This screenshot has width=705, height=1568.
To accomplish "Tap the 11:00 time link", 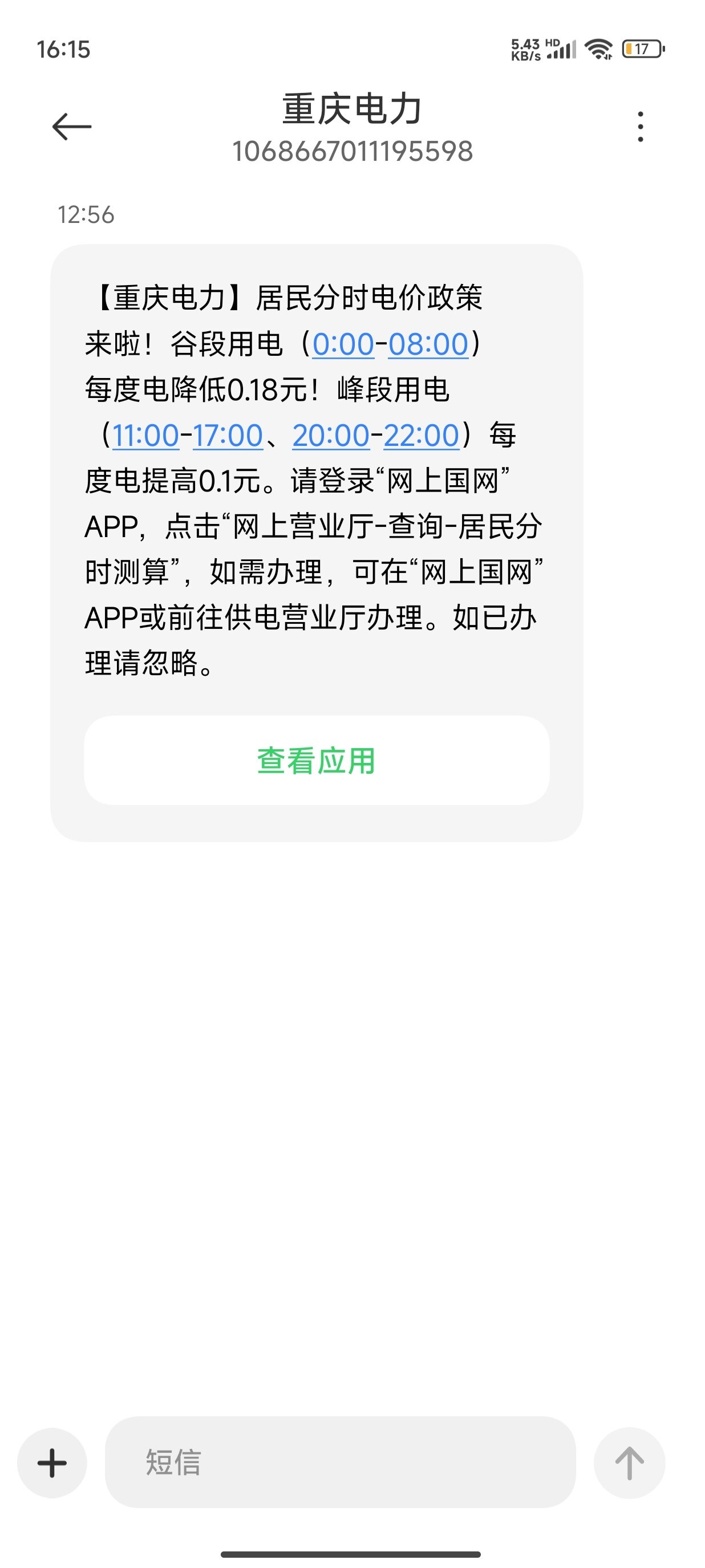I will click(x=145, y=436).
